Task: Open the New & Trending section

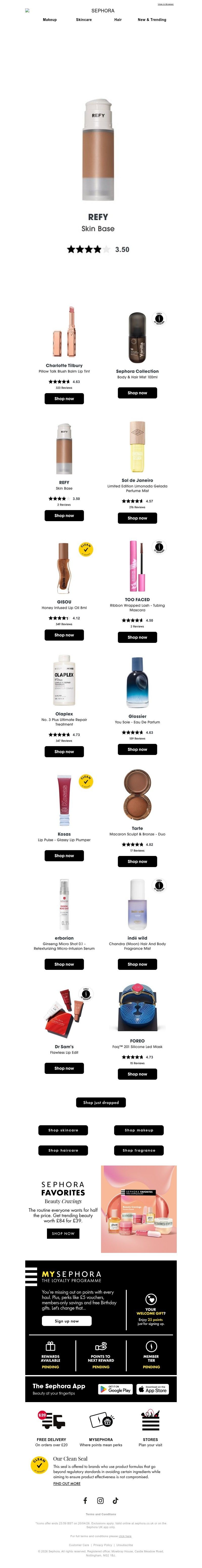Action: (x=152, y=19)
